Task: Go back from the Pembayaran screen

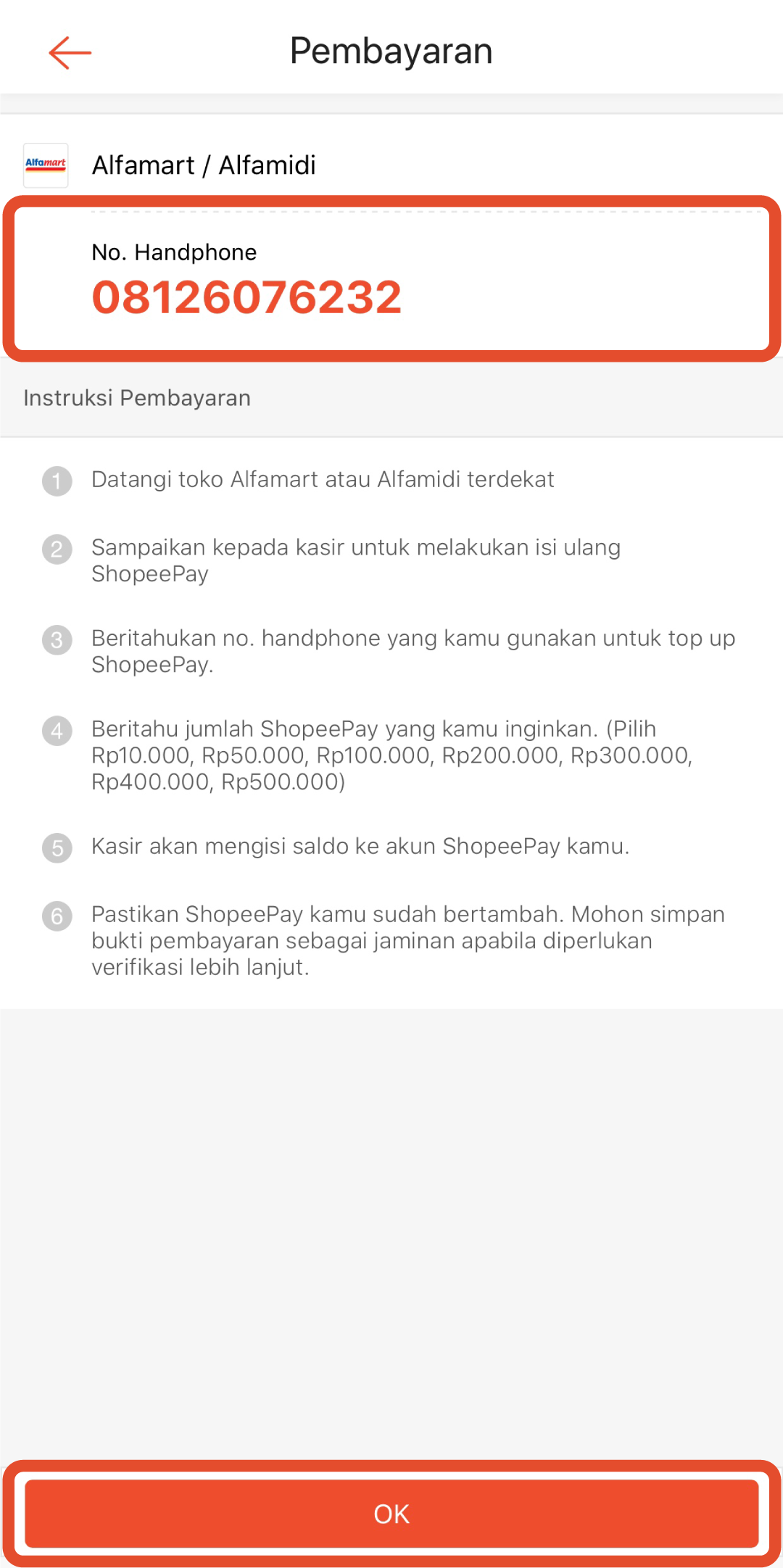Action: point(70,53)
